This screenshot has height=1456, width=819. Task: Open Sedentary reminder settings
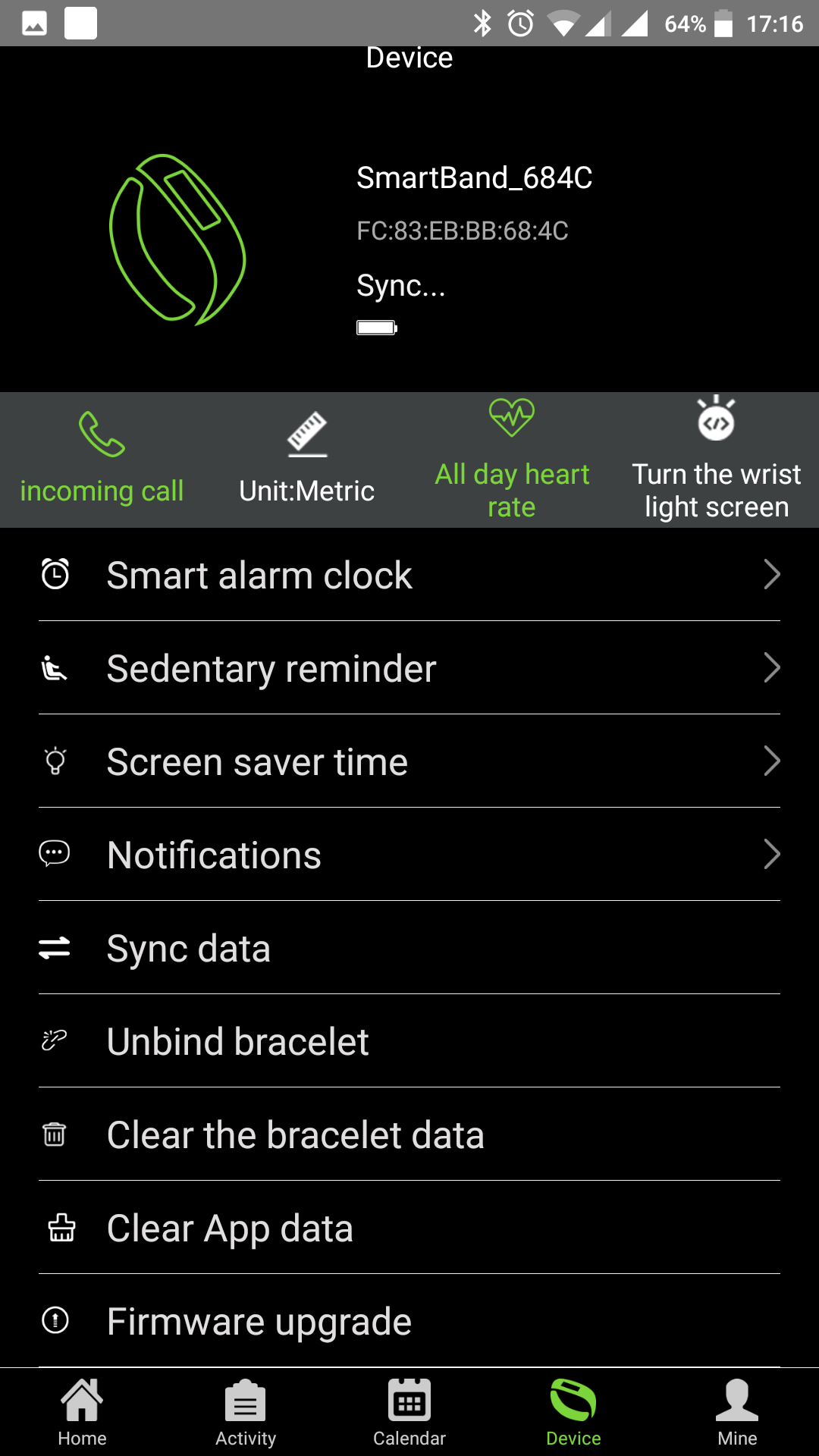(409, 668)
